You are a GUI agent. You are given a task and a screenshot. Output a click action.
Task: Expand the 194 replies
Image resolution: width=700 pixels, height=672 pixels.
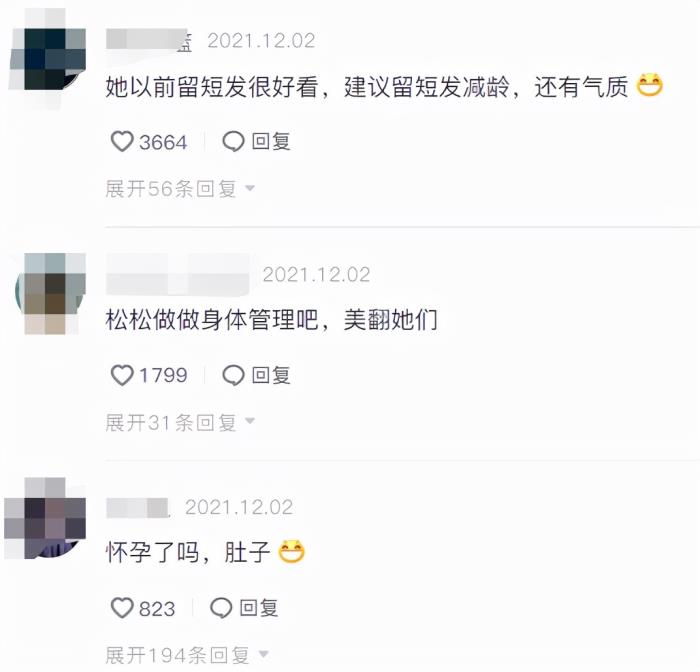click(186, 656)
